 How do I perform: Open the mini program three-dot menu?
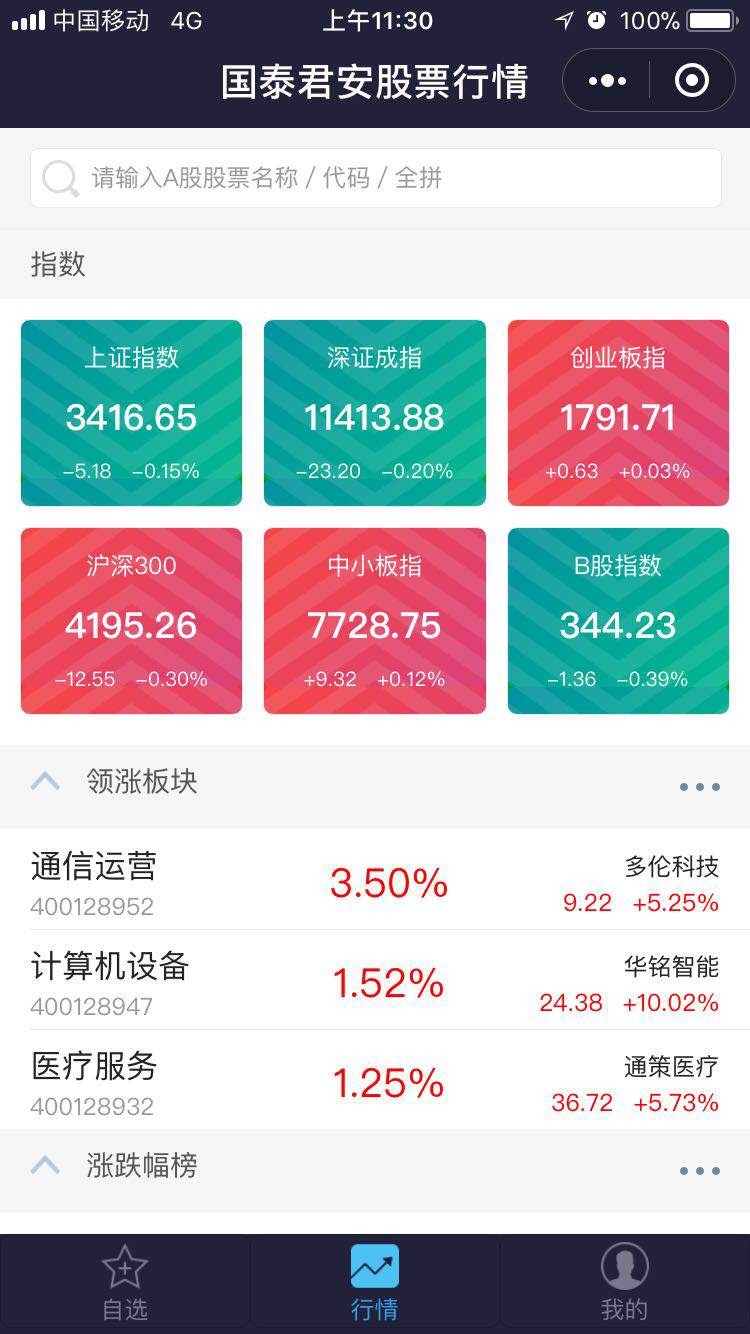[607, 80]
